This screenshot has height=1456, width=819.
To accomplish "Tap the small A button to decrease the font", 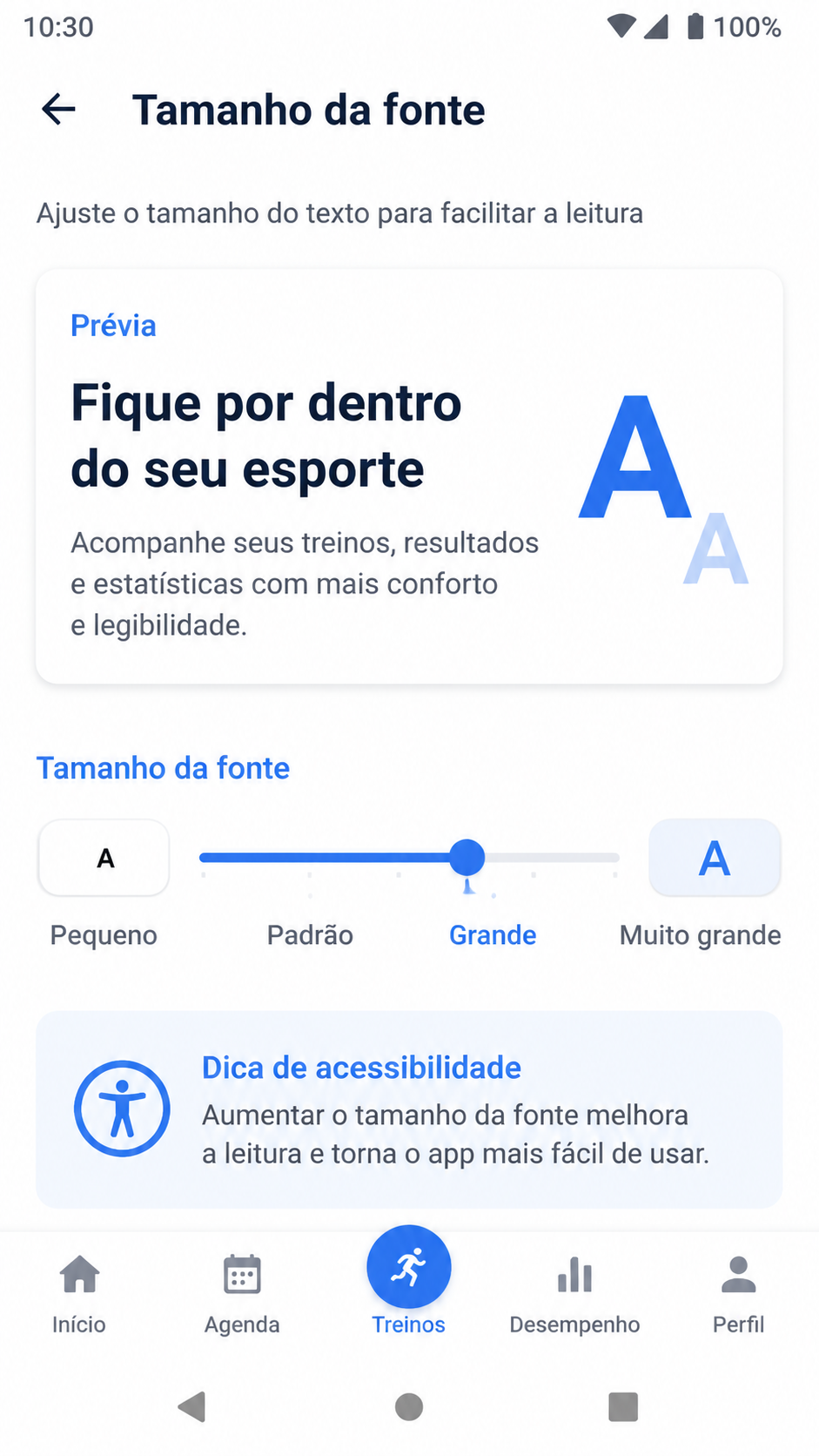I will 104,858.
